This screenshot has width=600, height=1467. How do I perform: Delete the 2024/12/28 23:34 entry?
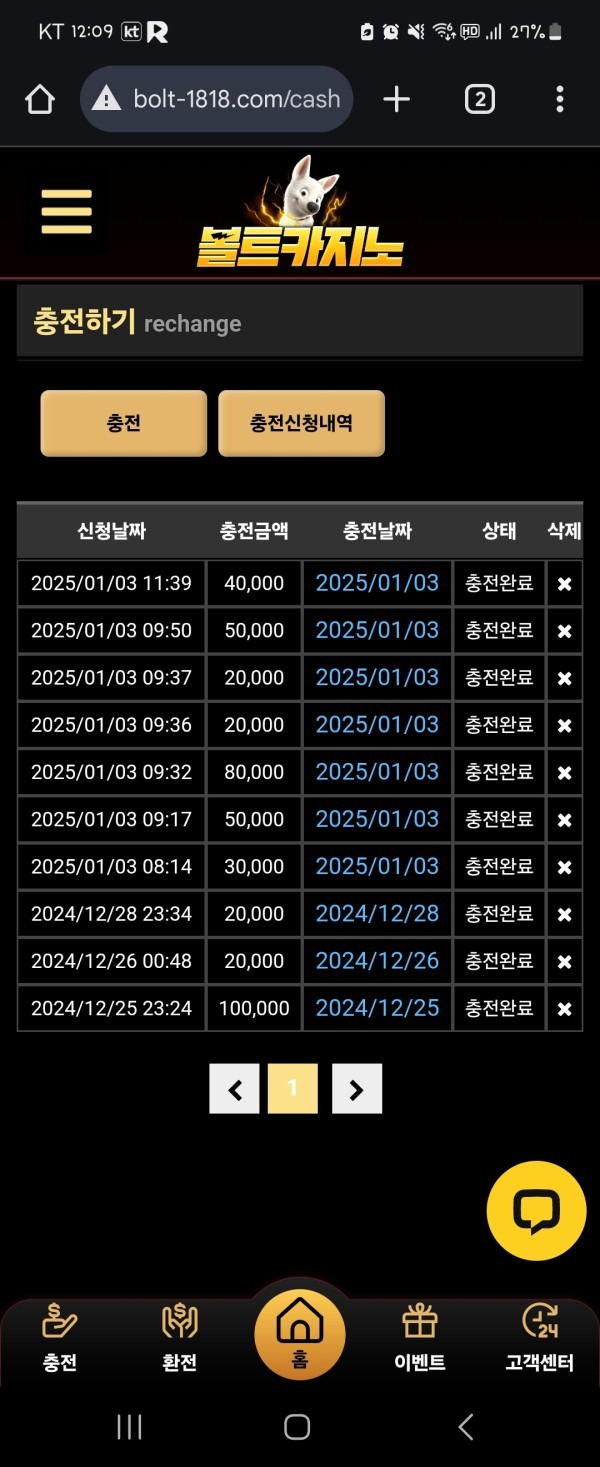pos(564,915)
